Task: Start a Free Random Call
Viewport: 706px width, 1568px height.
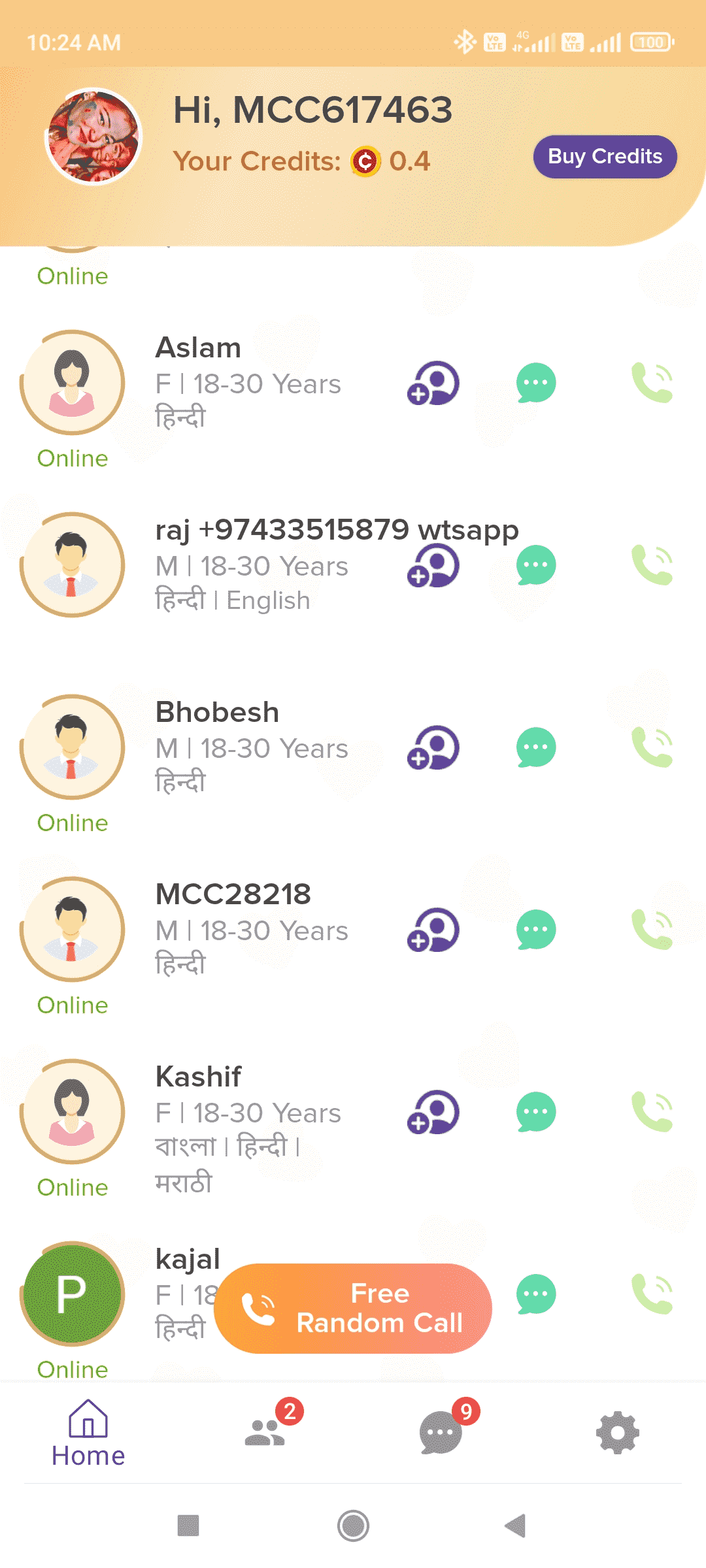Action: (x=353, y=1309)
